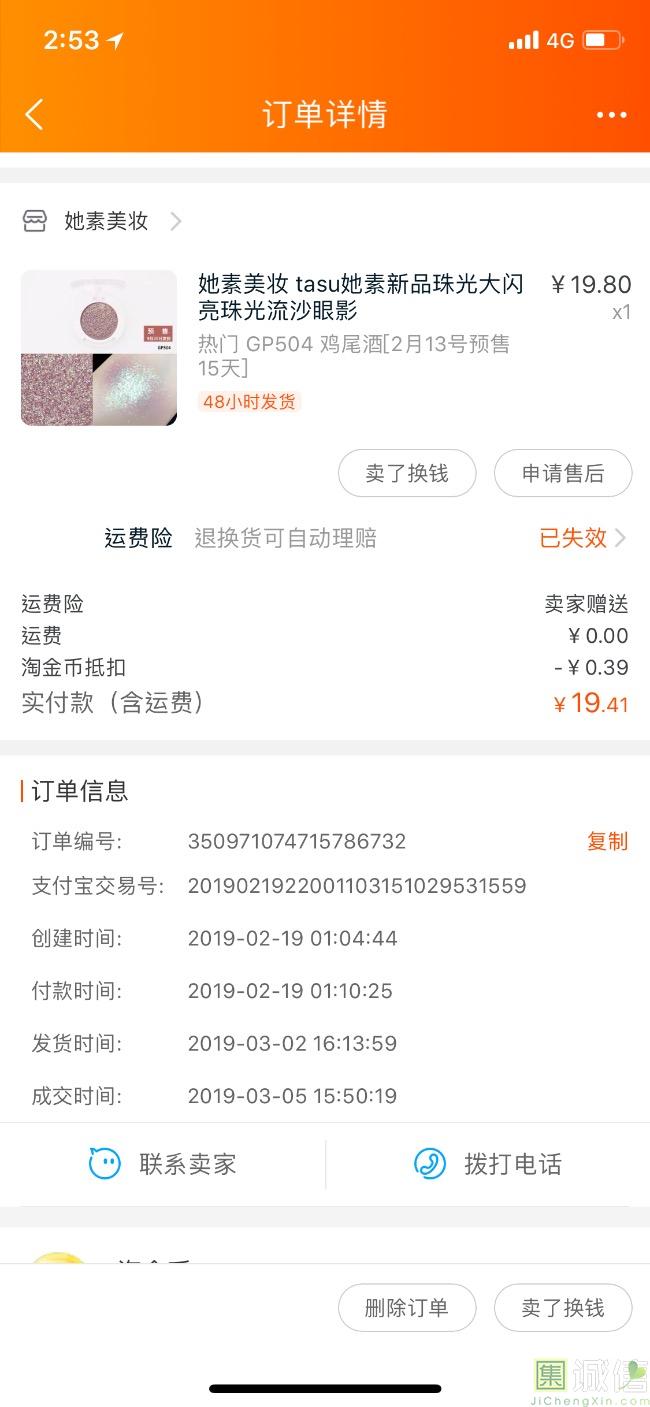The image size is (650, 1407).
Task: Tap 卖了换钱 under the product
Action: (x=406, y=473)
